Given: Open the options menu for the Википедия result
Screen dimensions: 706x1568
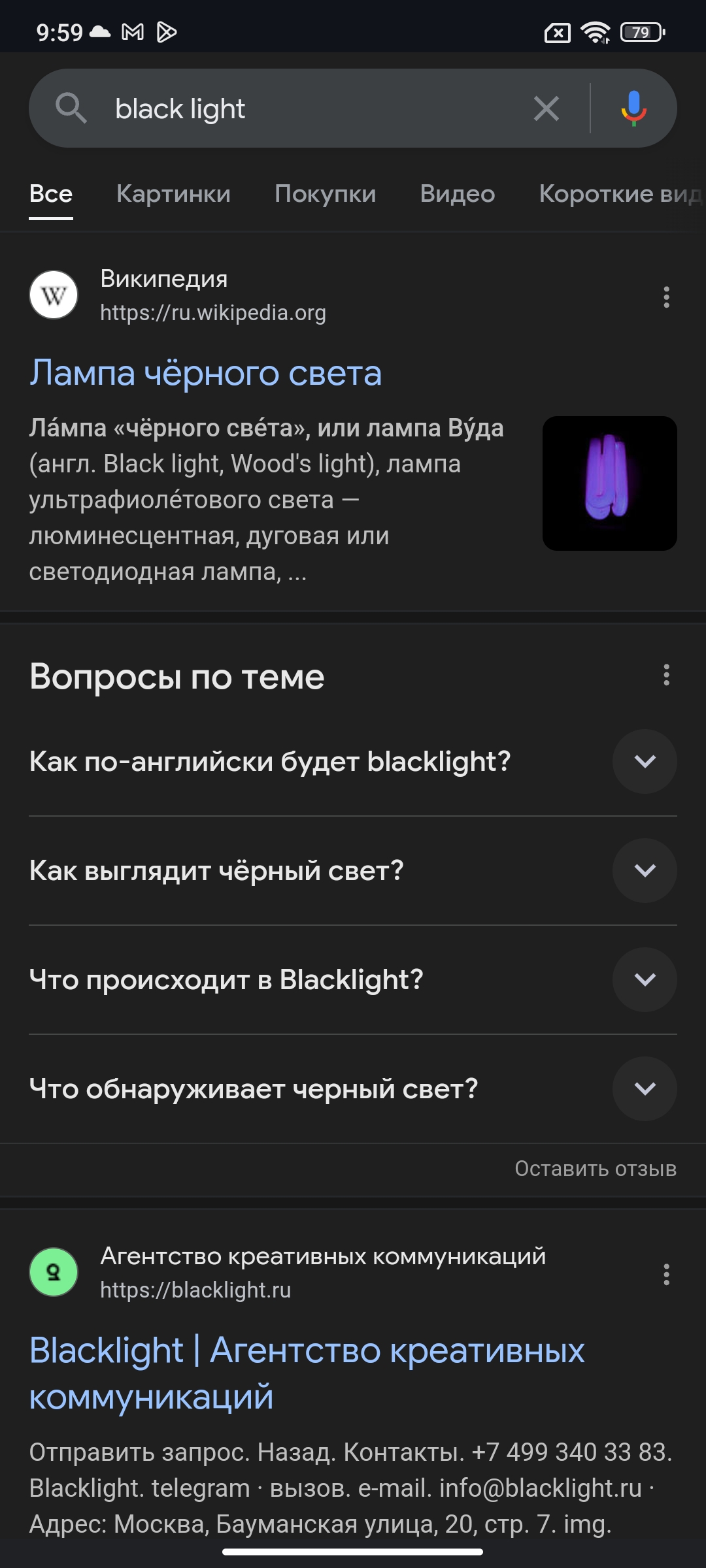Looking at the screenshot, I should [666, 297].
